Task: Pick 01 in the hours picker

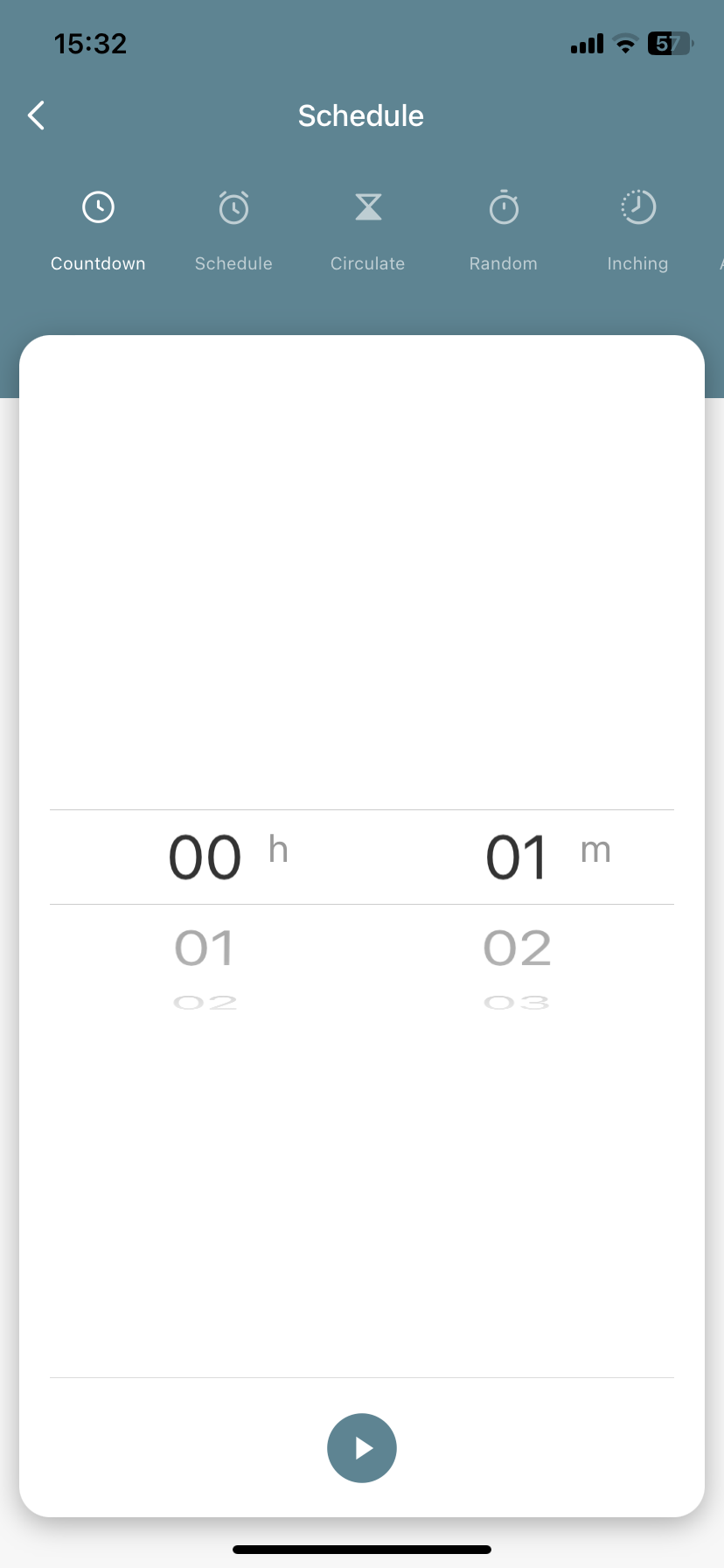Action: pyautogui.click(x=205, y=948)
